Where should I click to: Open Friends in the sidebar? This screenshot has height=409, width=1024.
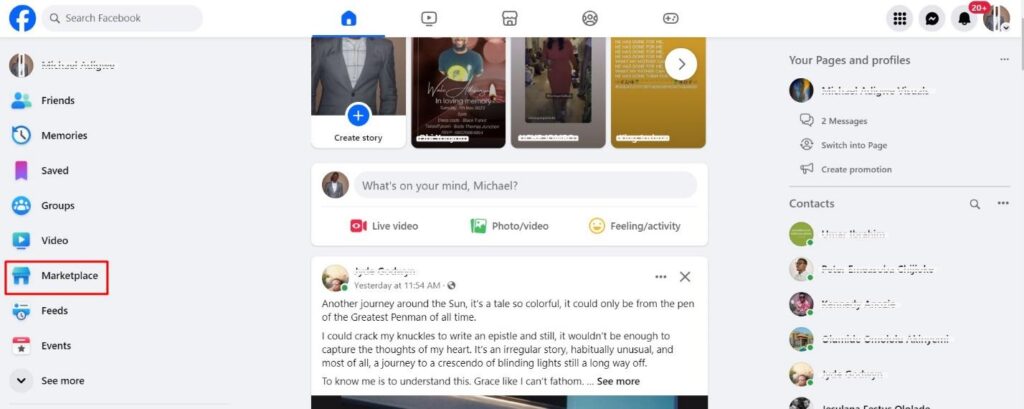[x=57, y=100]
